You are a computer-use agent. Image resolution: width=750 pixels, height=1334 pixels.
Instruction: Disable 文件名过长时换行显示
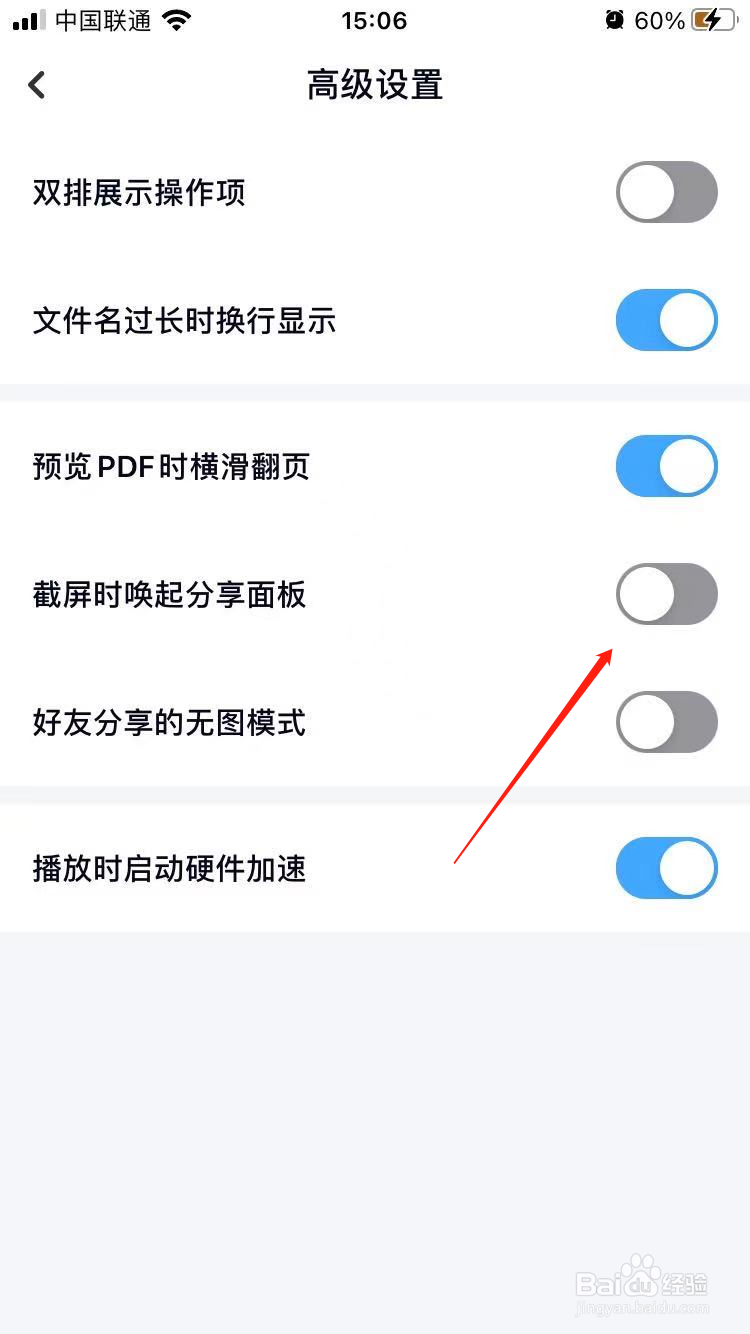pos(666,320)
